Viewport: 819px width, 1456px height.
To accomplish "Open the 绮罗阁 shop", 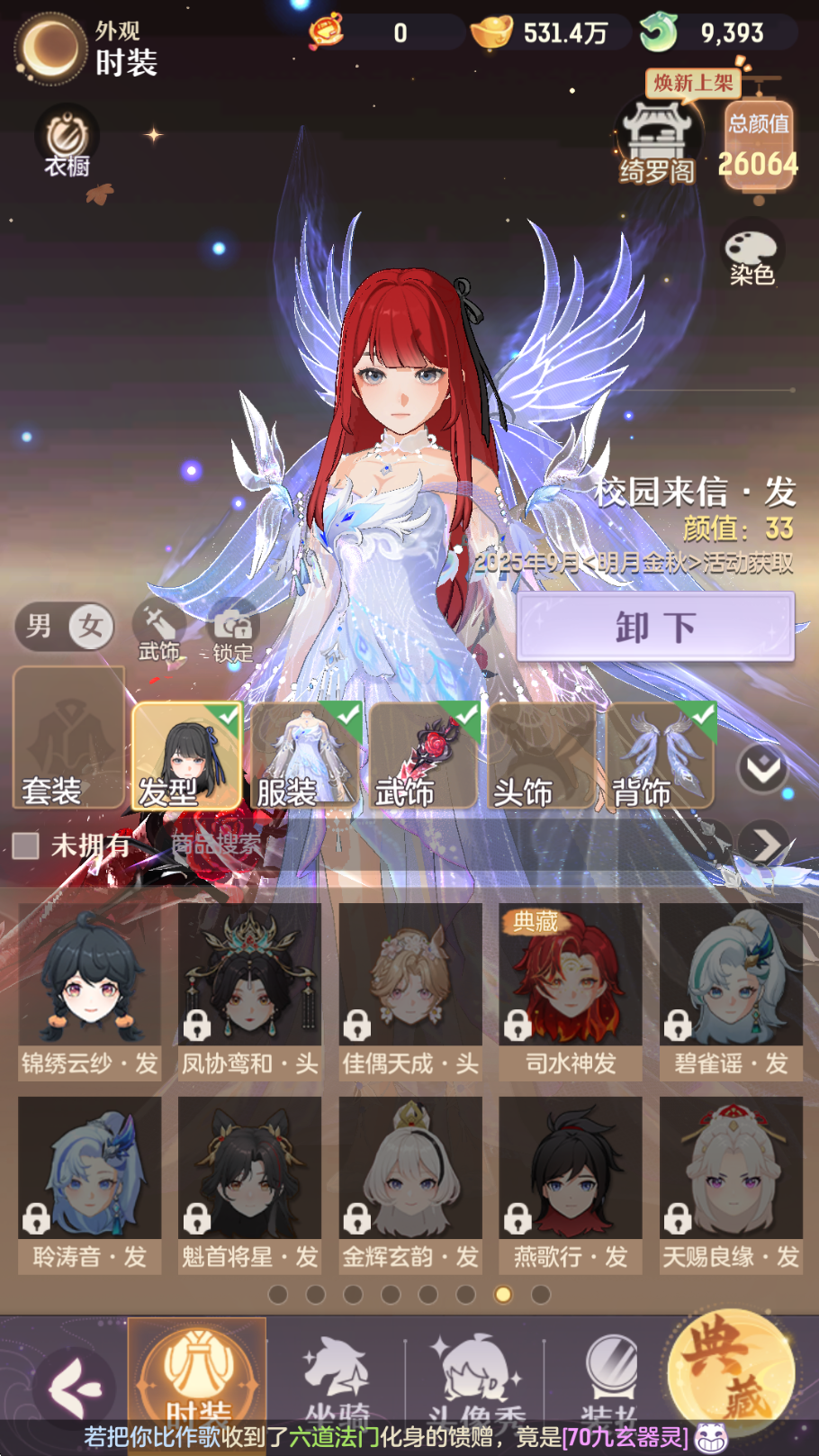I will [657, 141].
